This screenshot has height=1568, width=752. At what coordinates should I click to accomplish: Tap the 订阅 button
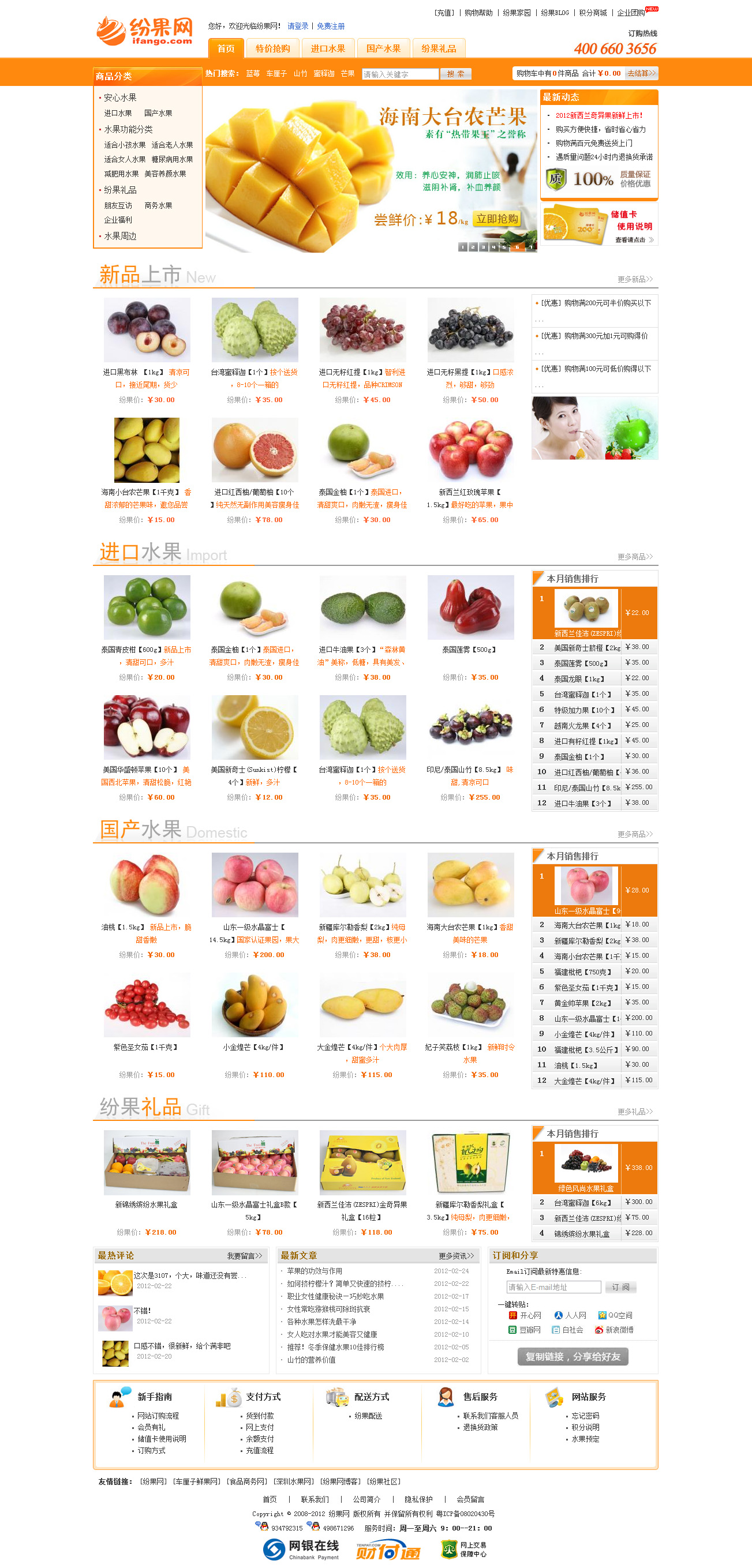click(620, 1287)
